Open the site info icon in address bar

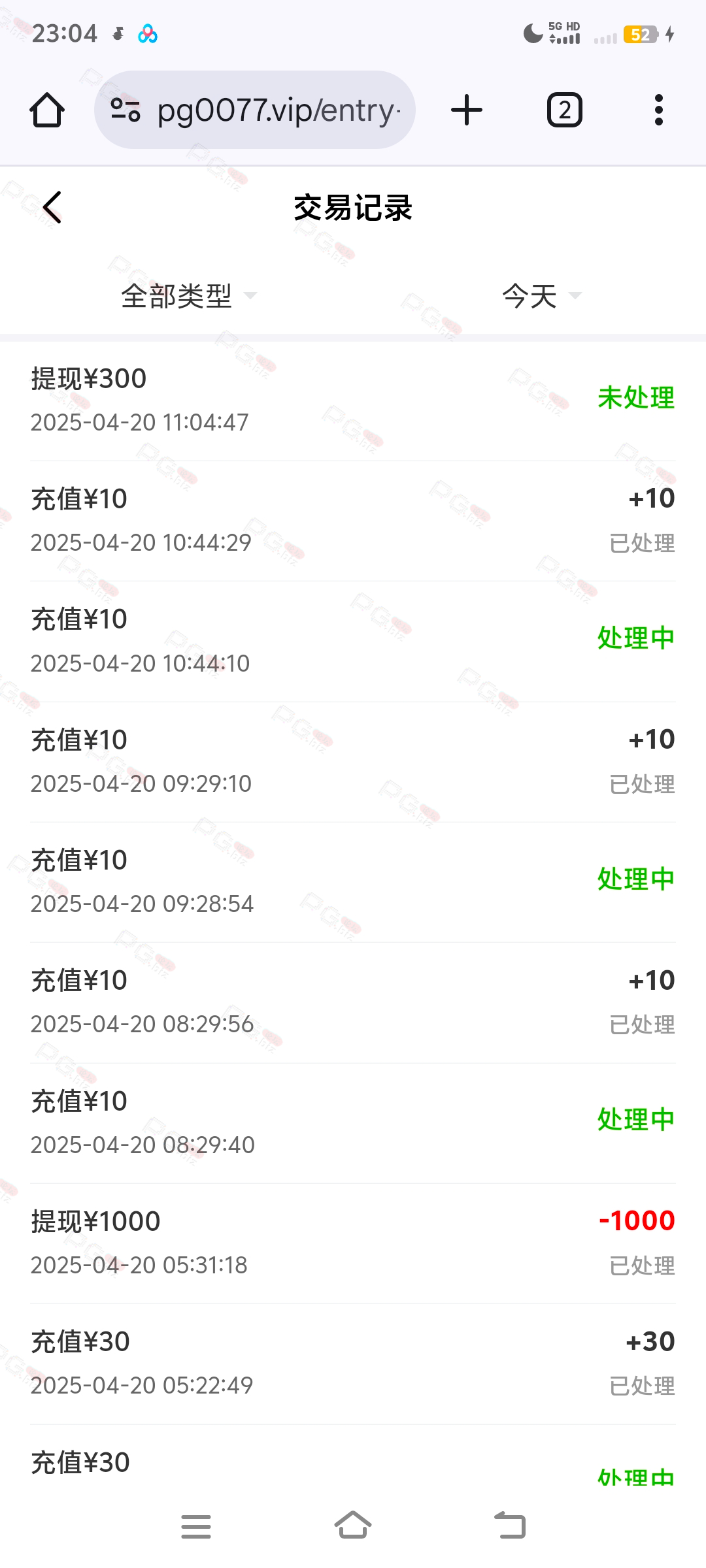tap(126, 110)
